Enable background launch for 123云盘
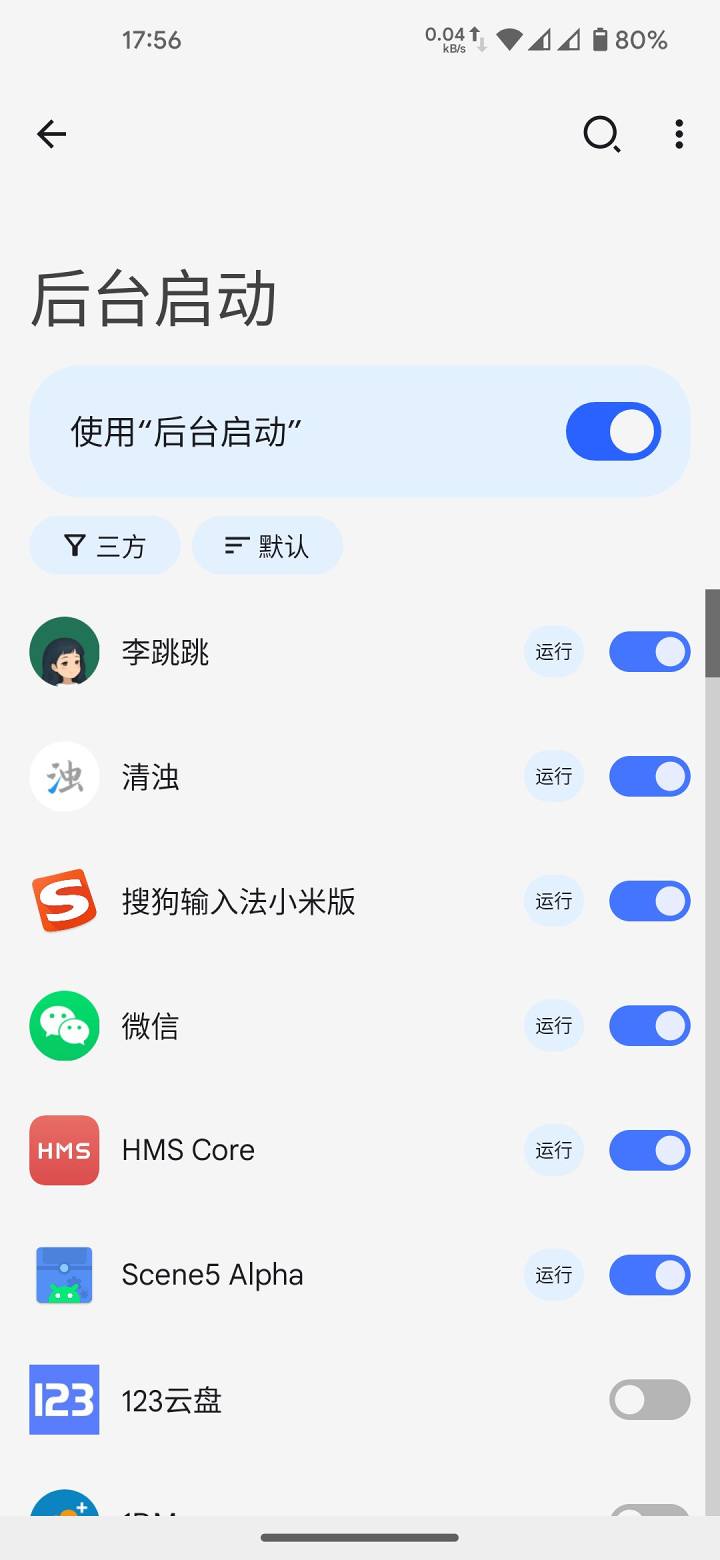 click(x=649, y=1400)
